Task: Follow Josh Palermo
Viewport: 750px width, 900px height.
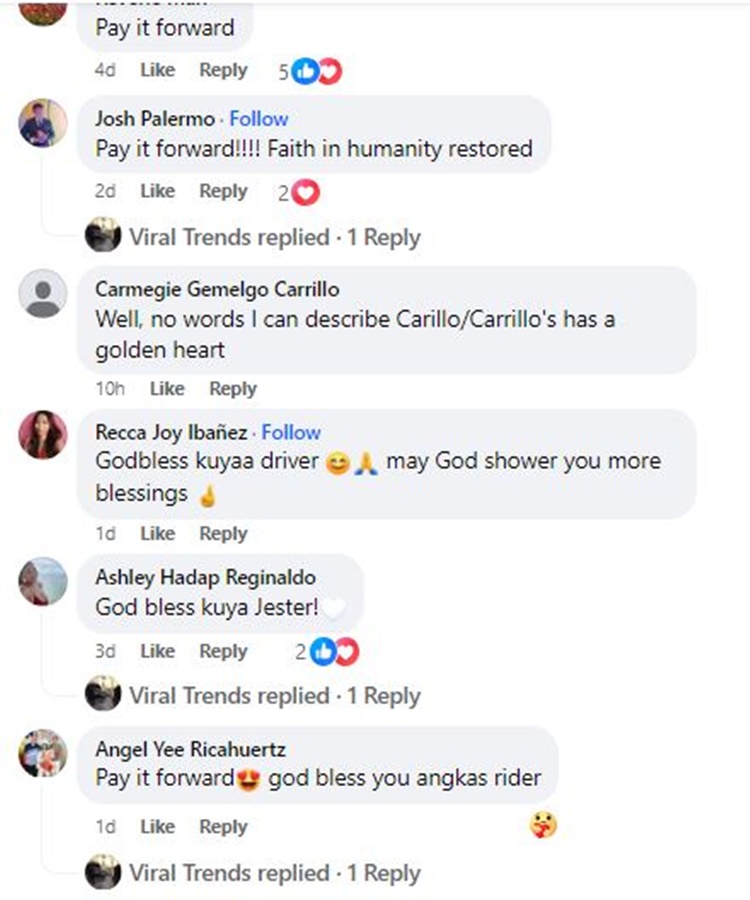Action: (x=259, y=118)
